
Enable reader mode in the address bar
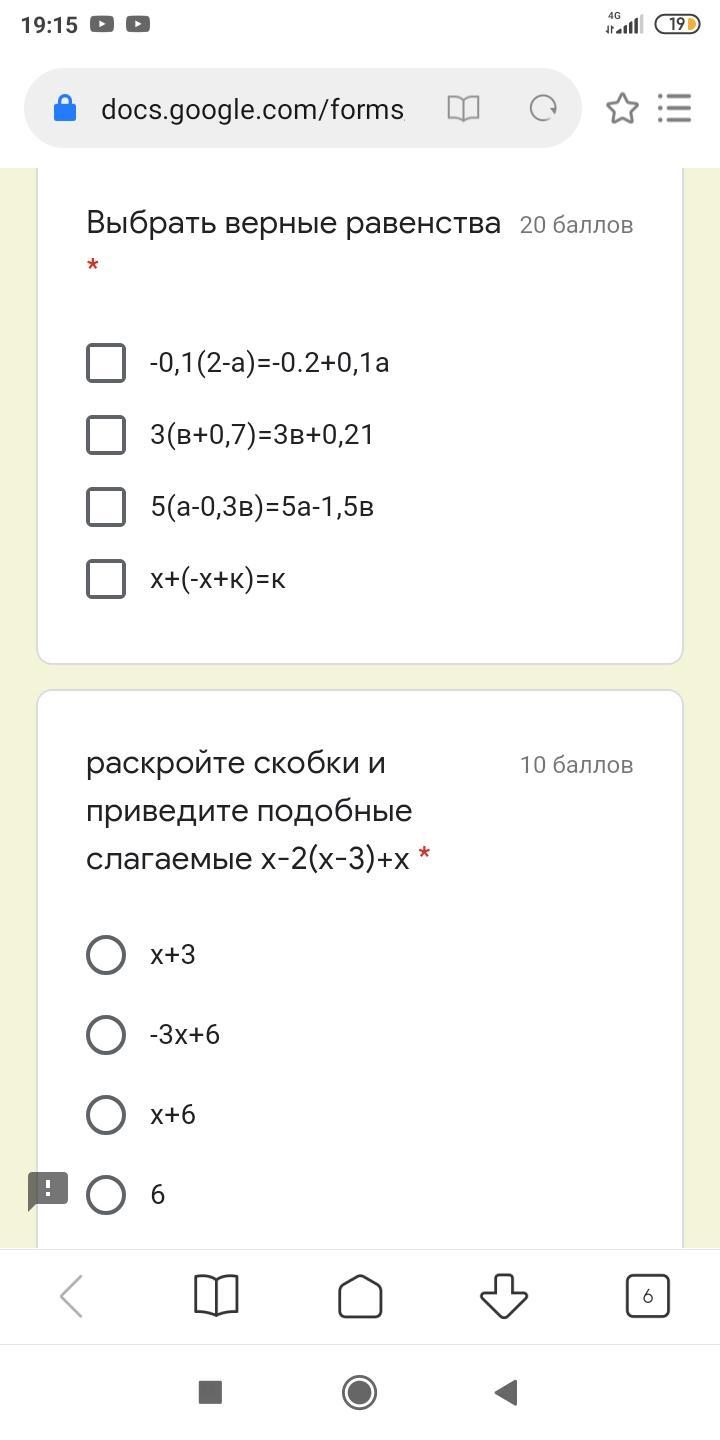pos(463,108)
